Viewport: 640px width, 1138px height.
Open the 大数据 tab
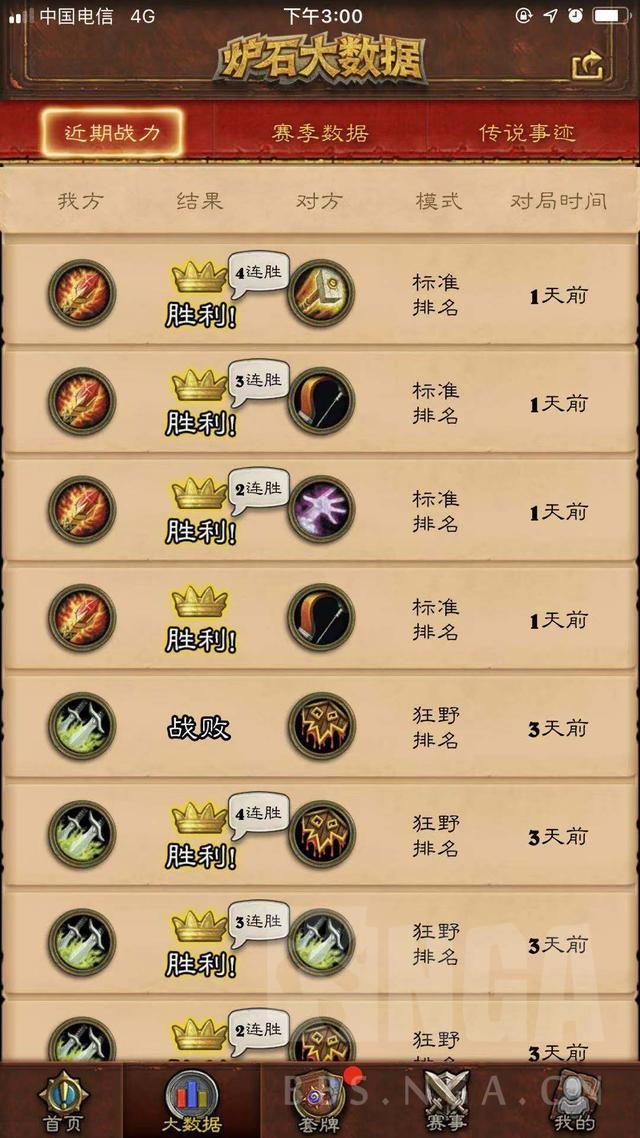point(192,1100)
